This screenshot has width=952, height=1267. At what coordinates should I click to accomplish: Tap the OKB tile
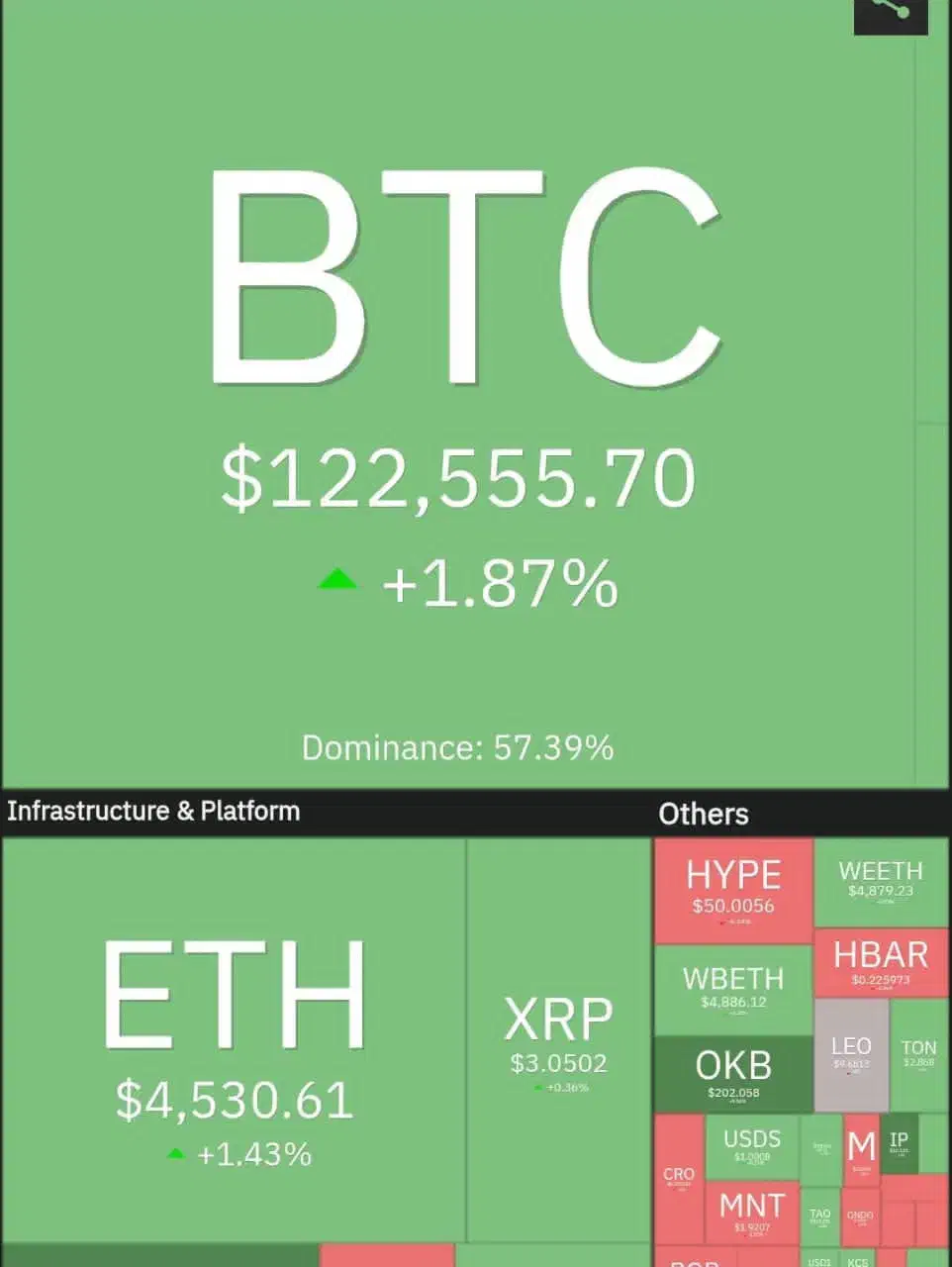click(x=733, y=1074)
